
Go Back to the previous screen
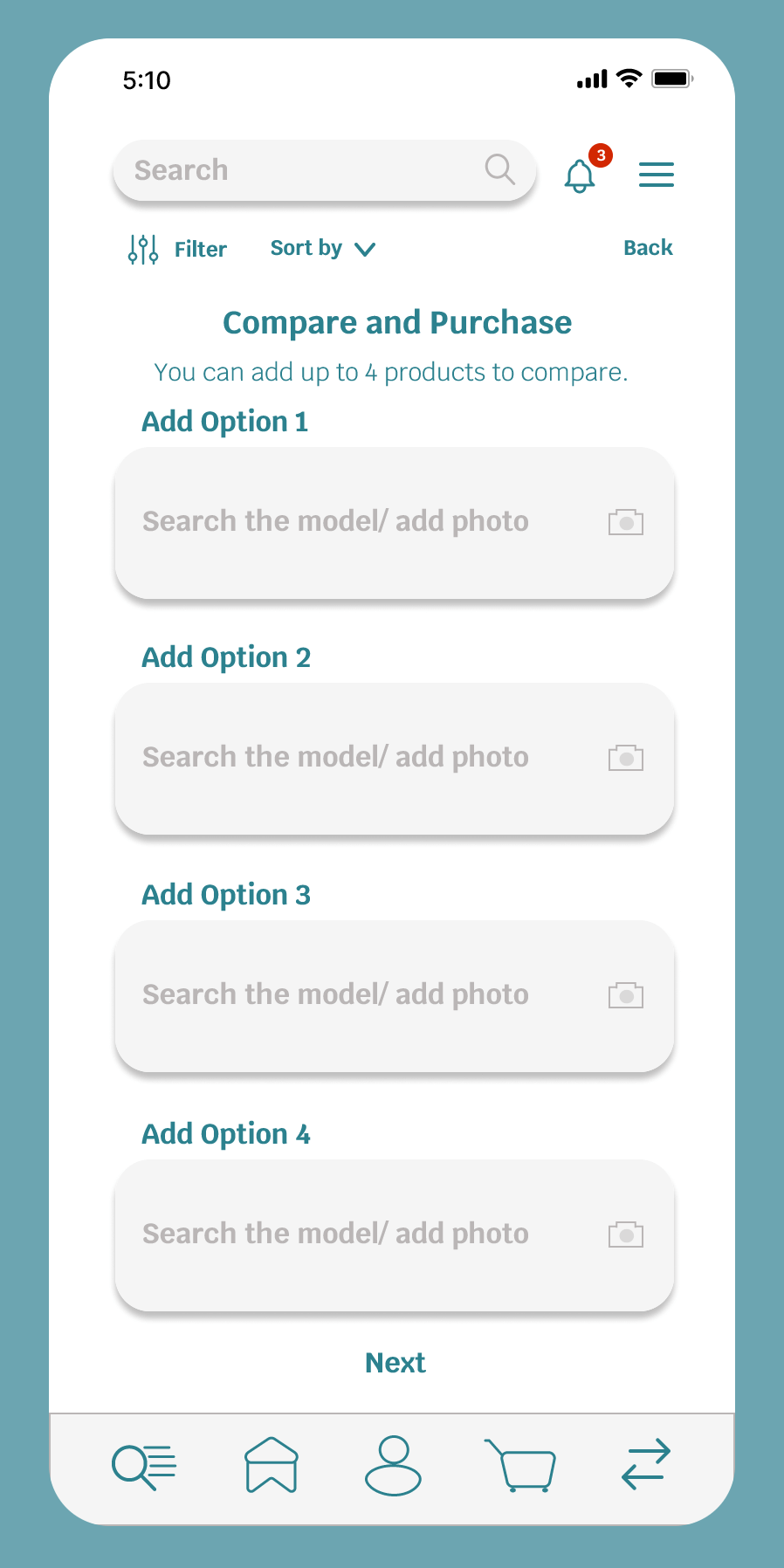(x=648, y=248)
